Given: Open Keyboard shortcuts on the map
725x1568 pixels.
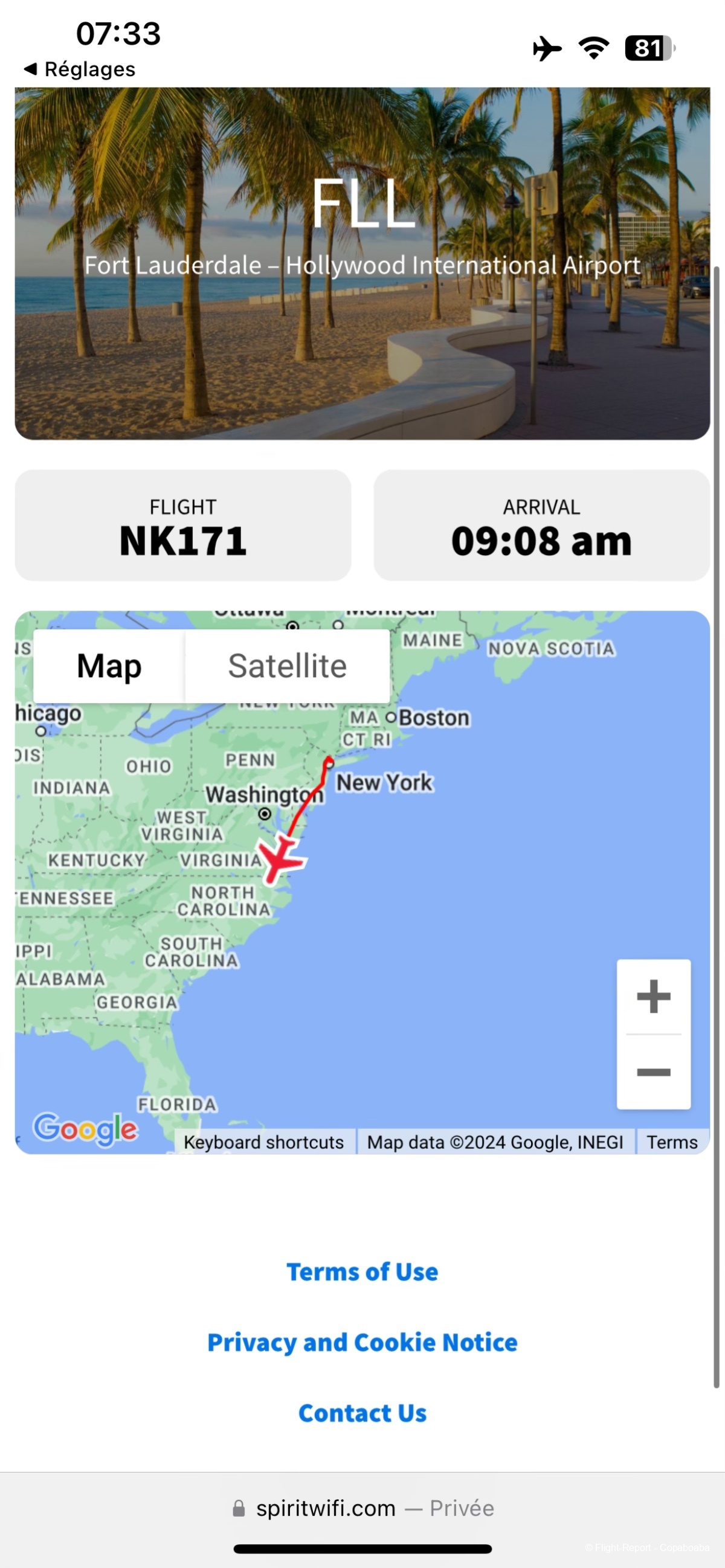Looking at the screenshot, I should [x=263, y=1142].
